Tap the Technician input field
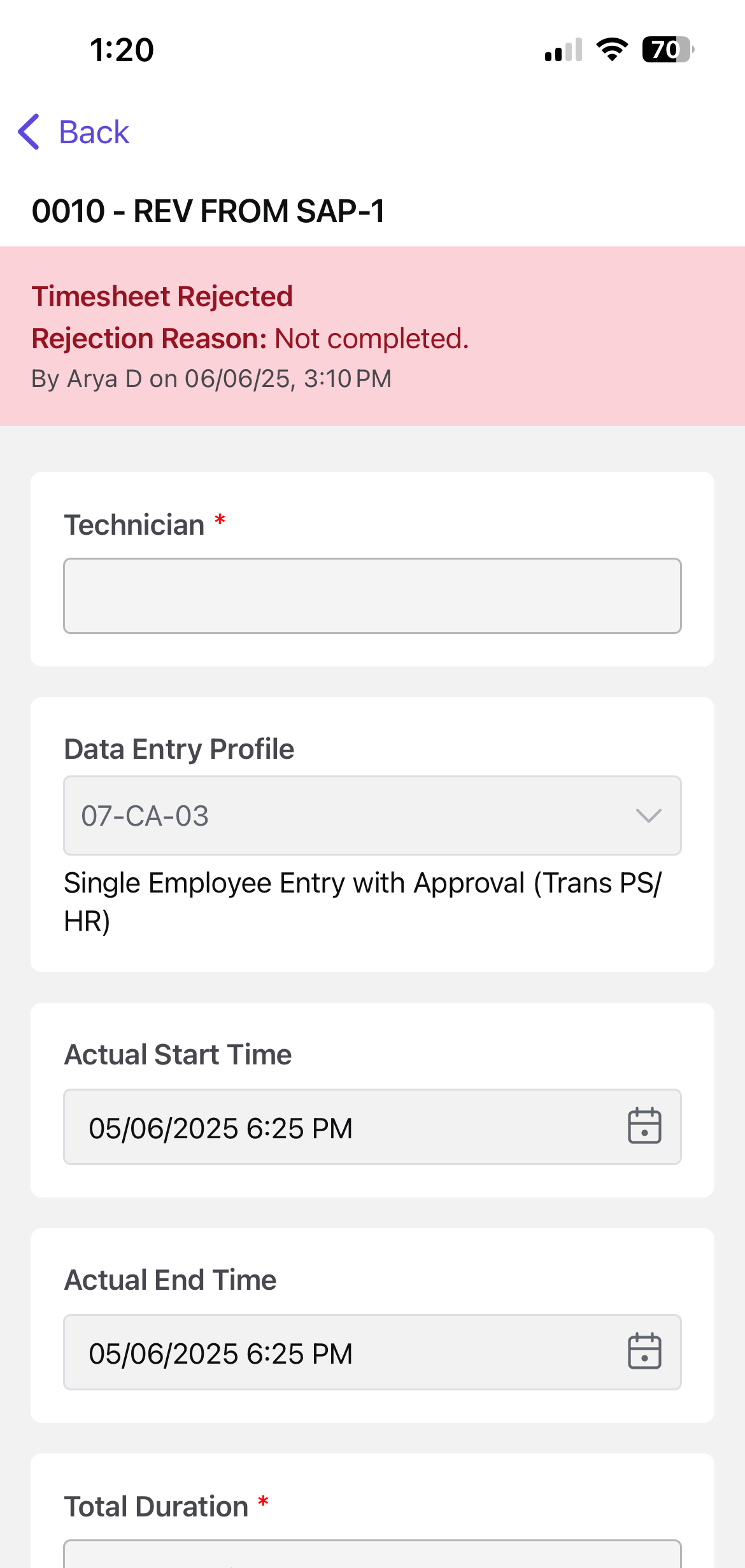The height and width of the screenshot is (1568, 745). (372, 596)
